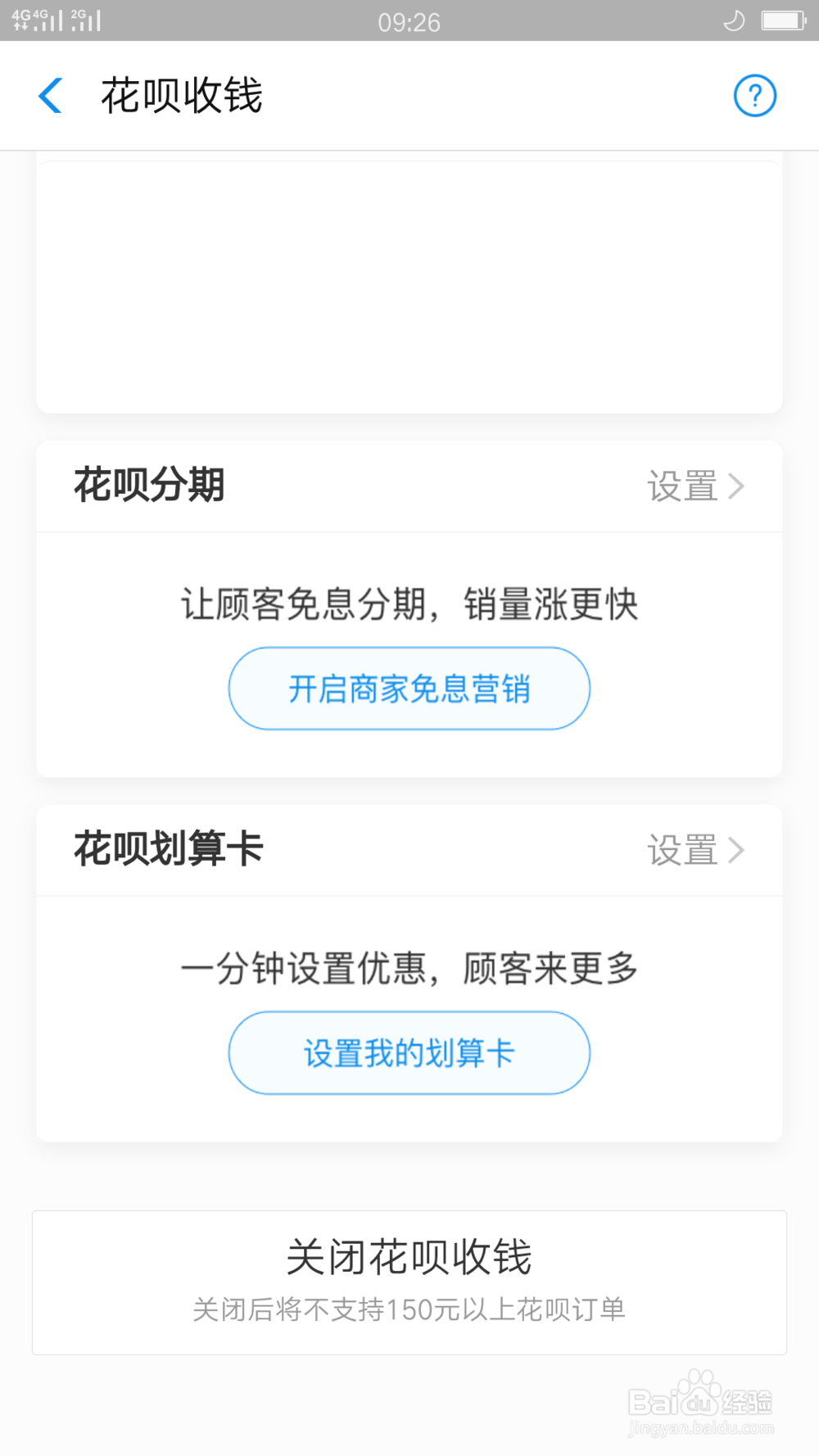Open the help question-mark icon
Viewport: 819px width, 1456px height.
(x=754, y=96)
